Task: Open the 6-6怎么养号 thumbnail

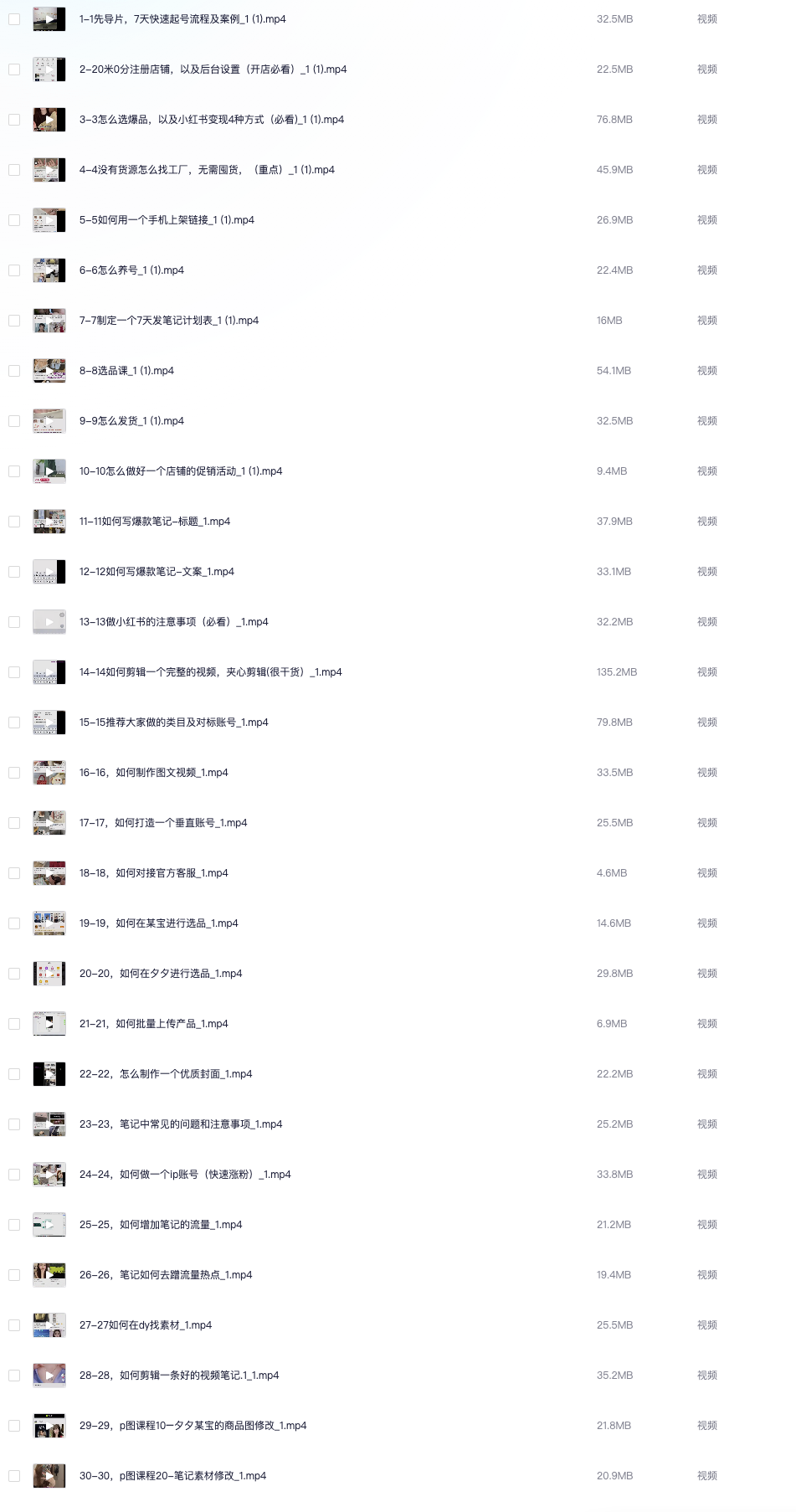Action: [x=49, y=270]
